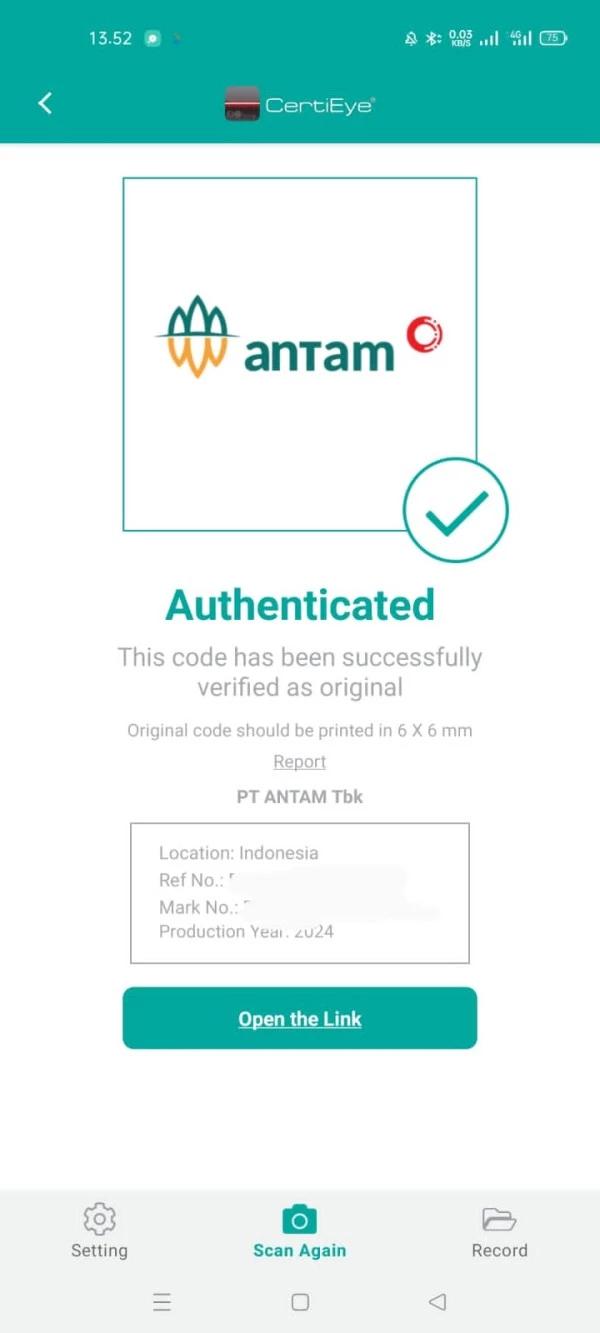Tap the system back triangle

437,1302
